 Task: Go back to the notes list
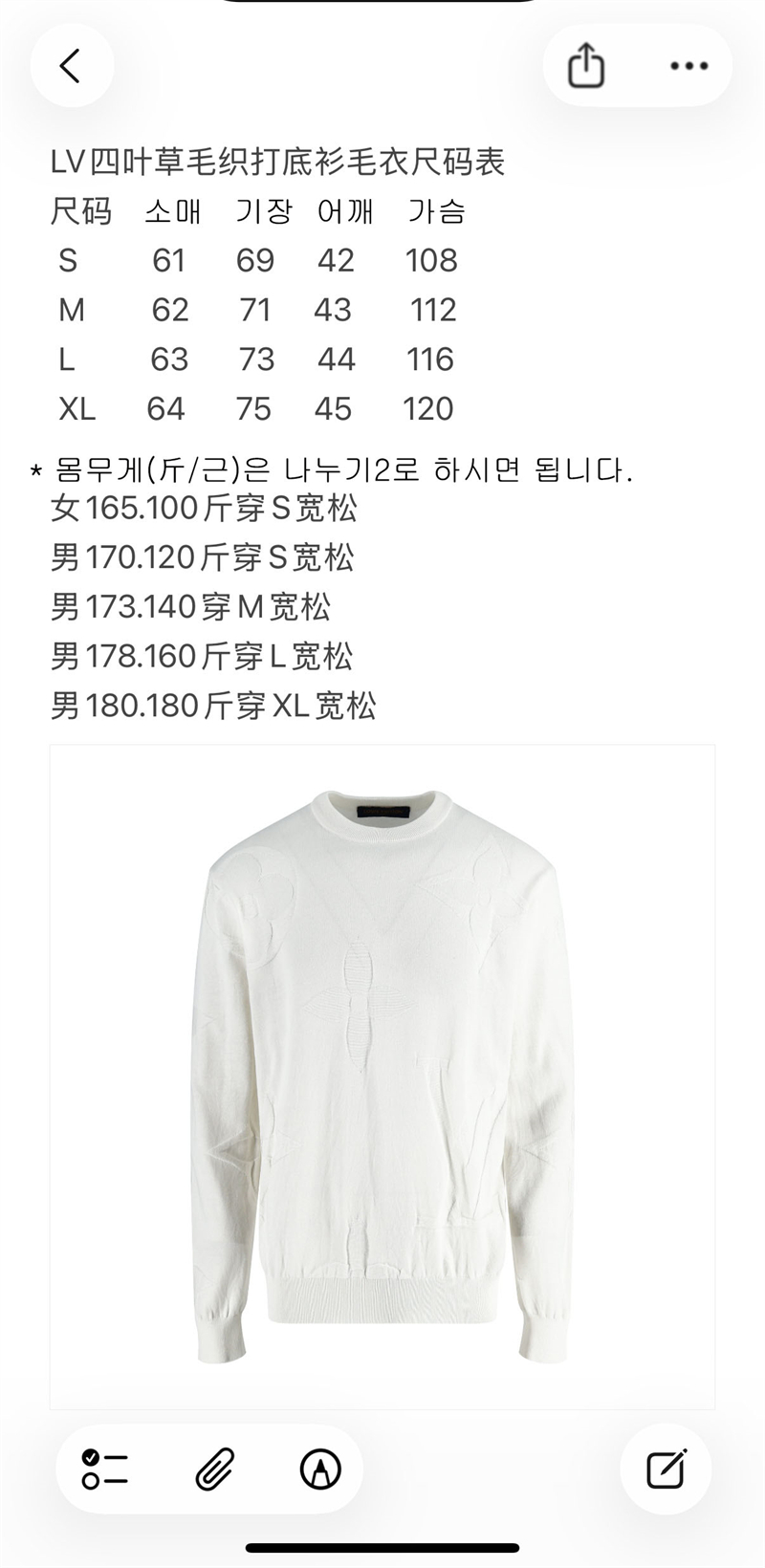[x=72, y=66]
